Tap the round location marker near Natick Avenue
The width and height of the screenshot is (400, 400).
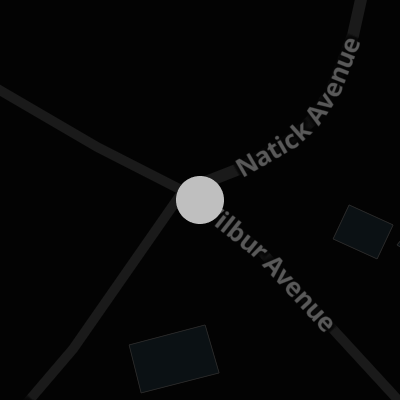point(200,200)
